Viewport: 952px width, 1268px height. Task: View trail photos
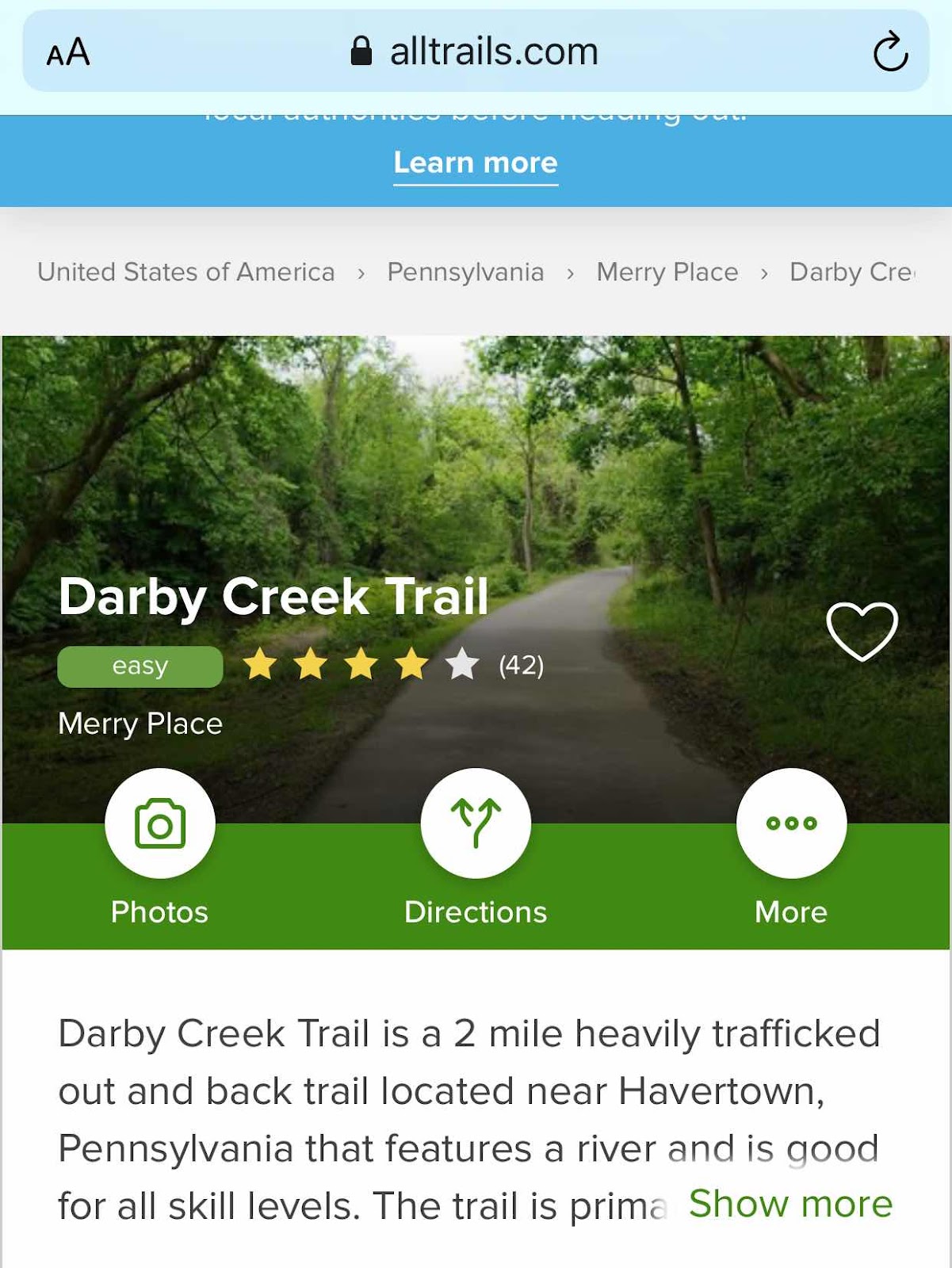coord(160,824)
